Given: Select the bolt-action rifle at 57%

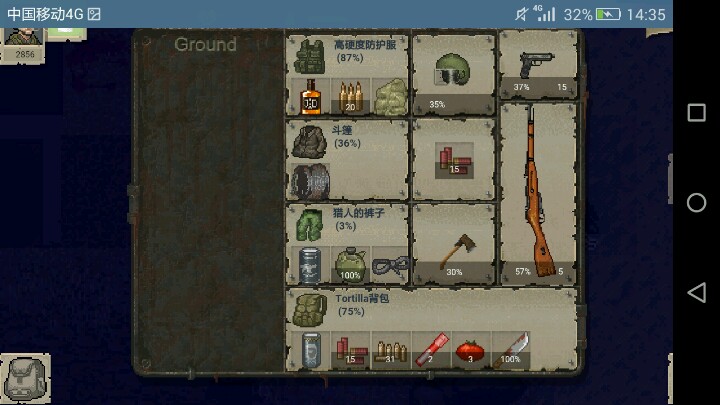Looking at the screenshot, I should click(x=539, y=190).
